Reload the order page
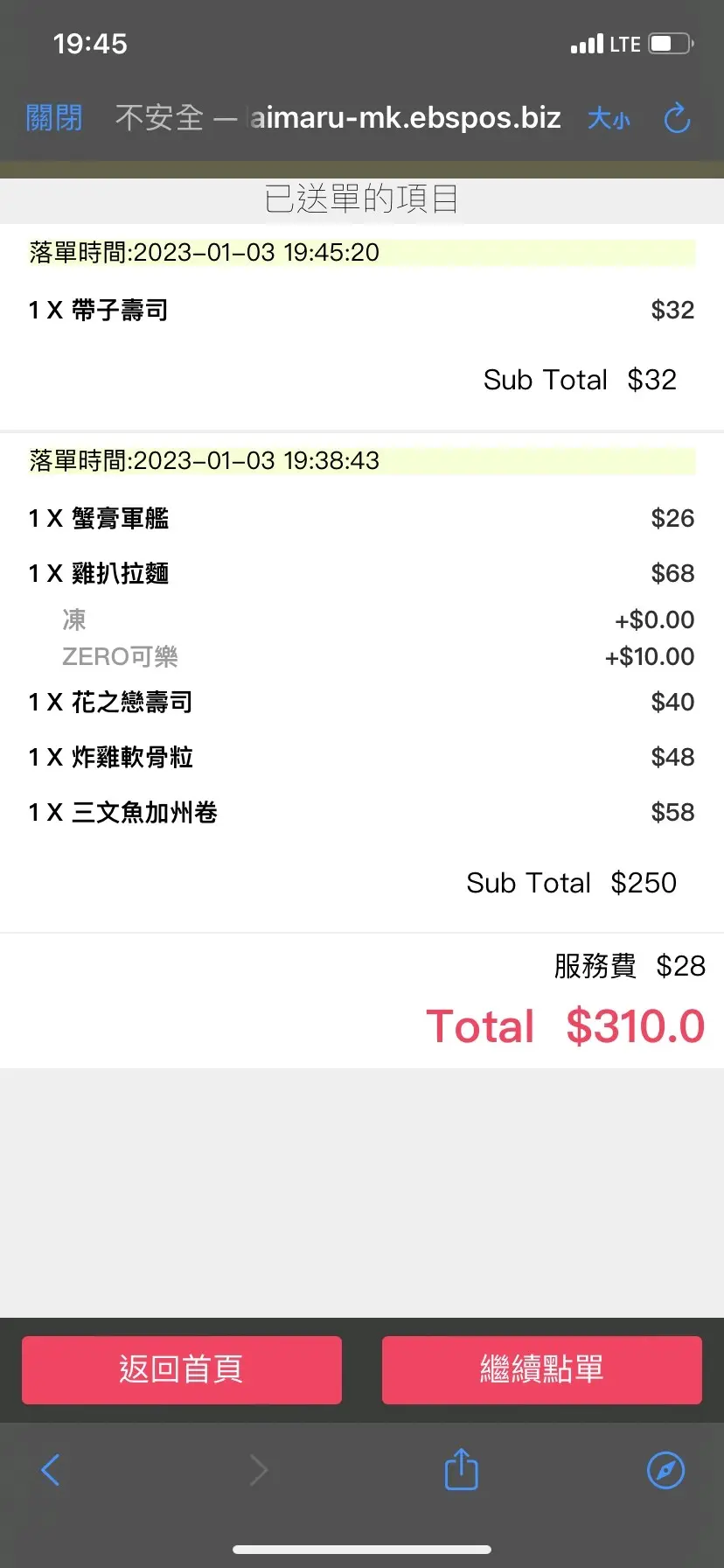This screenshot has height=1568, width=724. [x=678, y=118]
